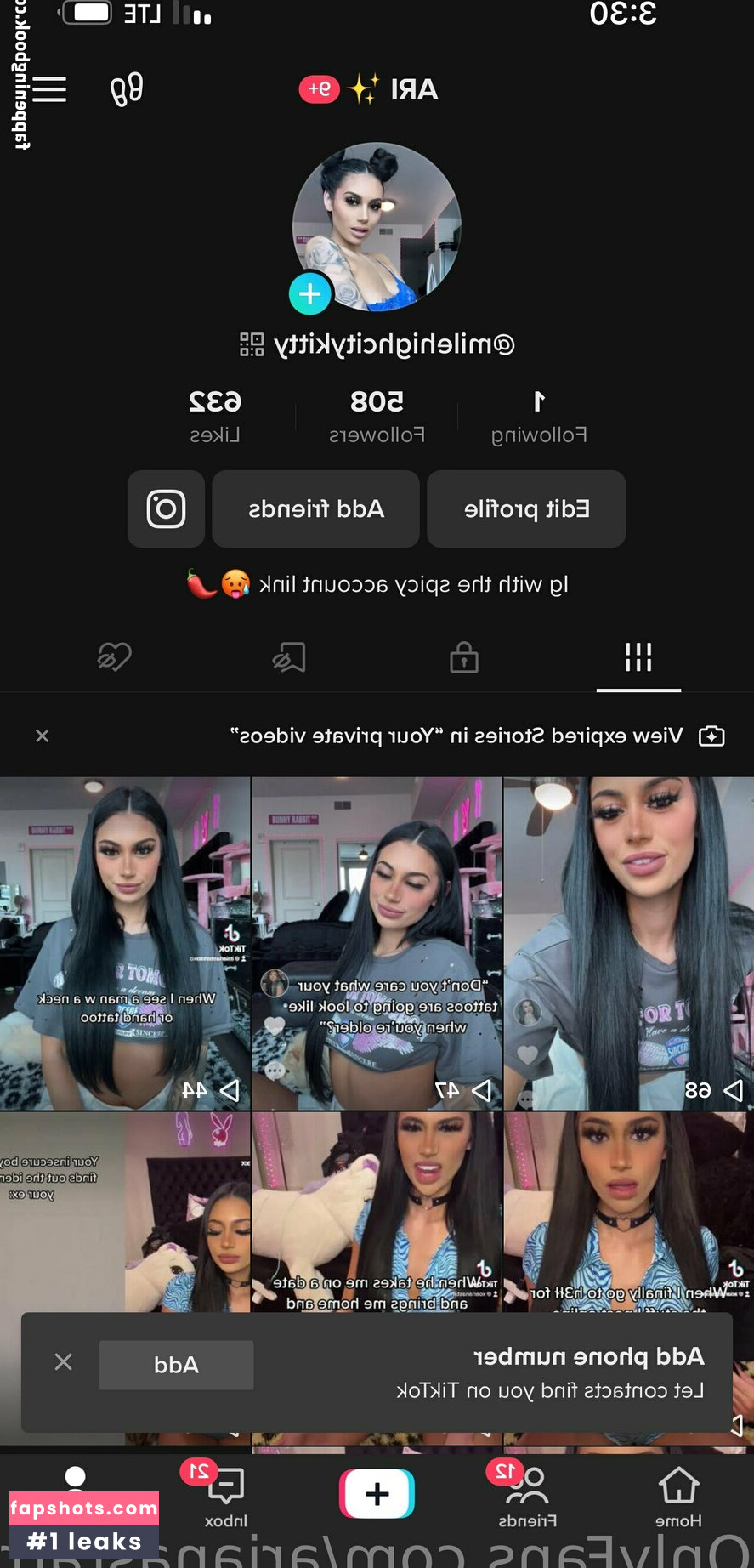Switch to the private videos lock tab

pos(463,657)
